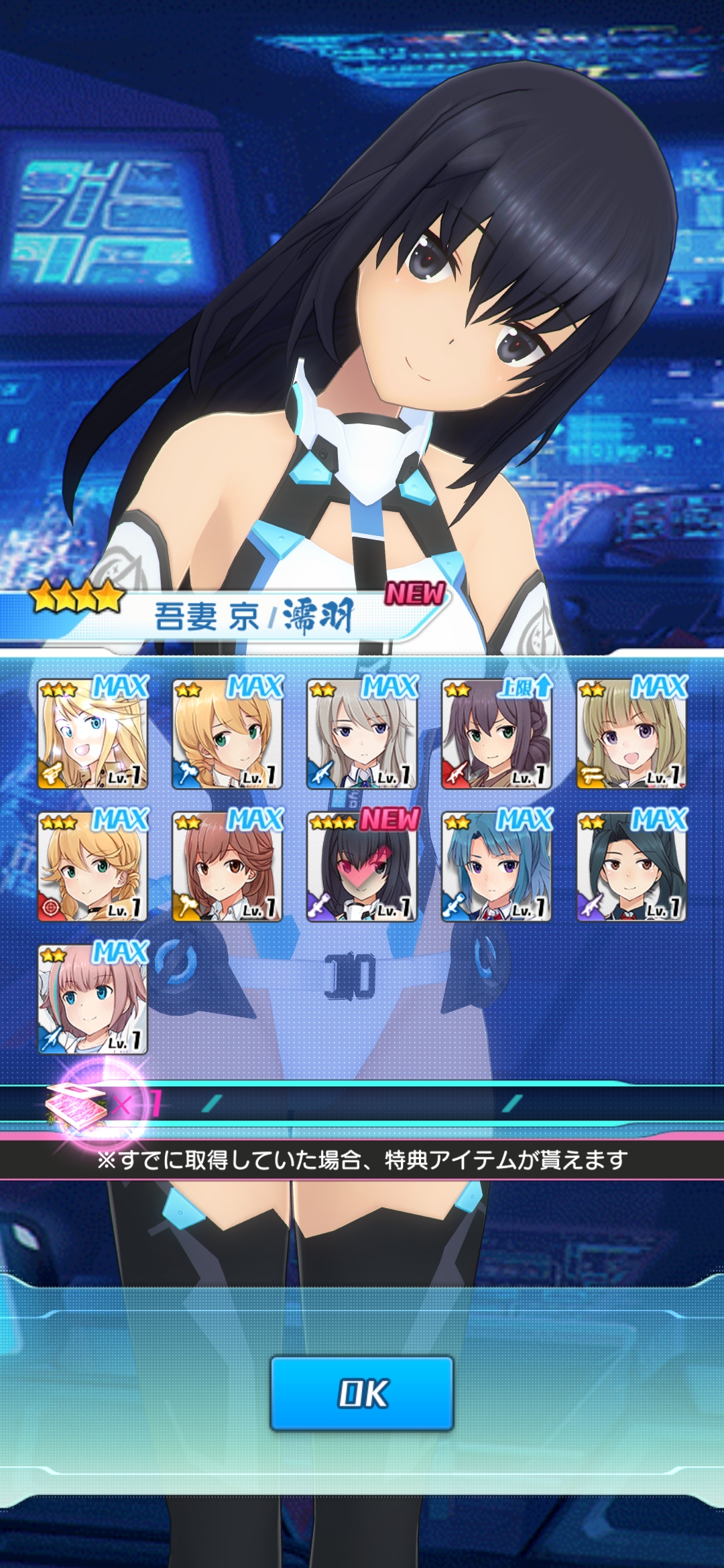Select the two-star card marked 上限

click(x=497, y=733)
